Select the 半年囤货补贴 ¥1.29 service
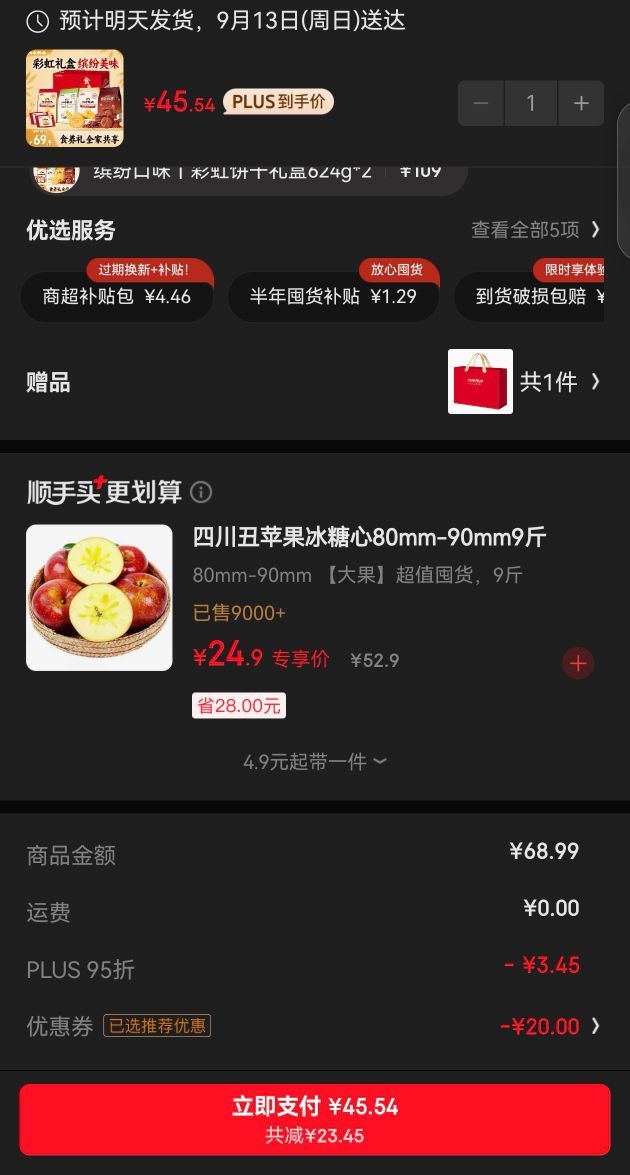Image resolution: width=630 pixels, height=1175 pixels. click(333, 296)
